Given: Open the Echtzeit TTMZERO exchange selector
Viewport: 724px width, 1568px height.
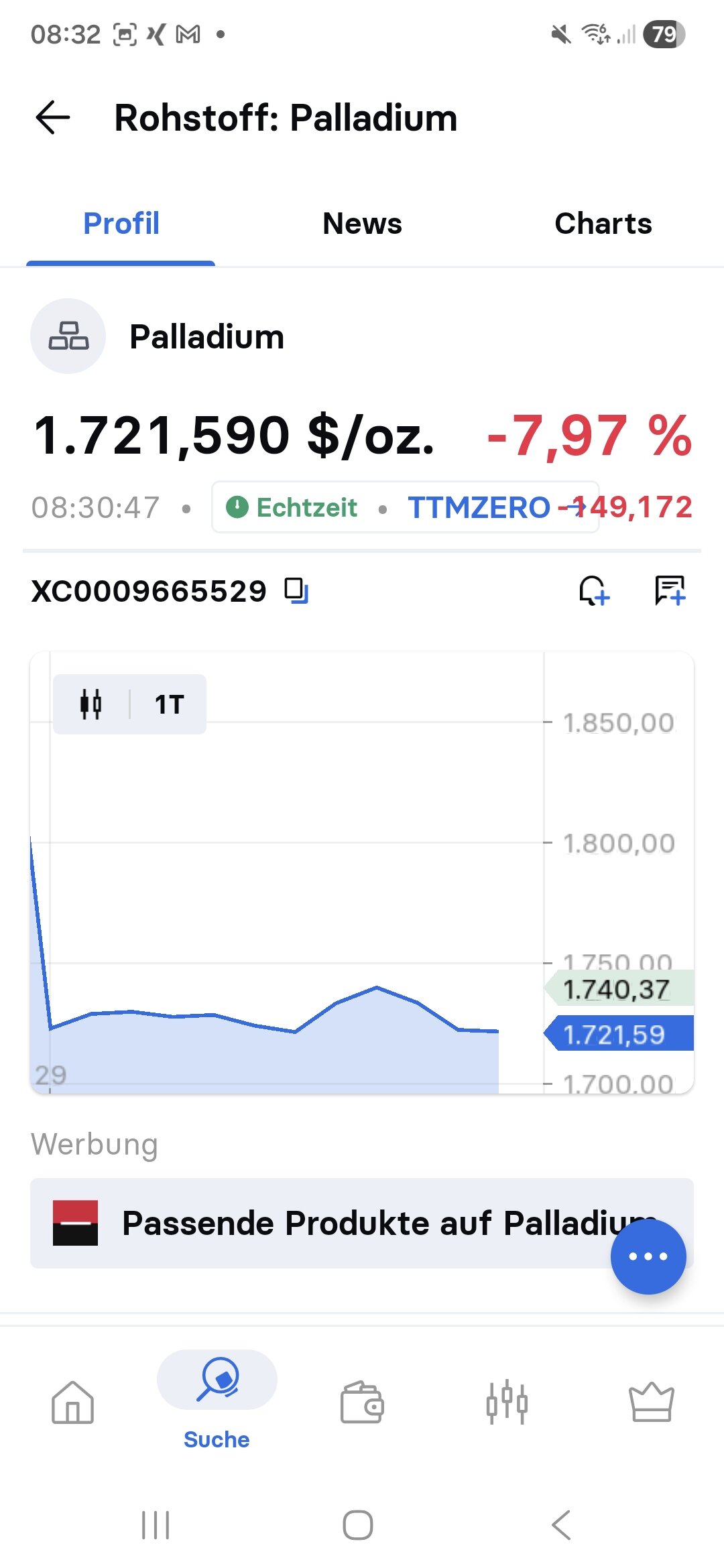Looking at the screenshot, I should (x=405, y=507).
